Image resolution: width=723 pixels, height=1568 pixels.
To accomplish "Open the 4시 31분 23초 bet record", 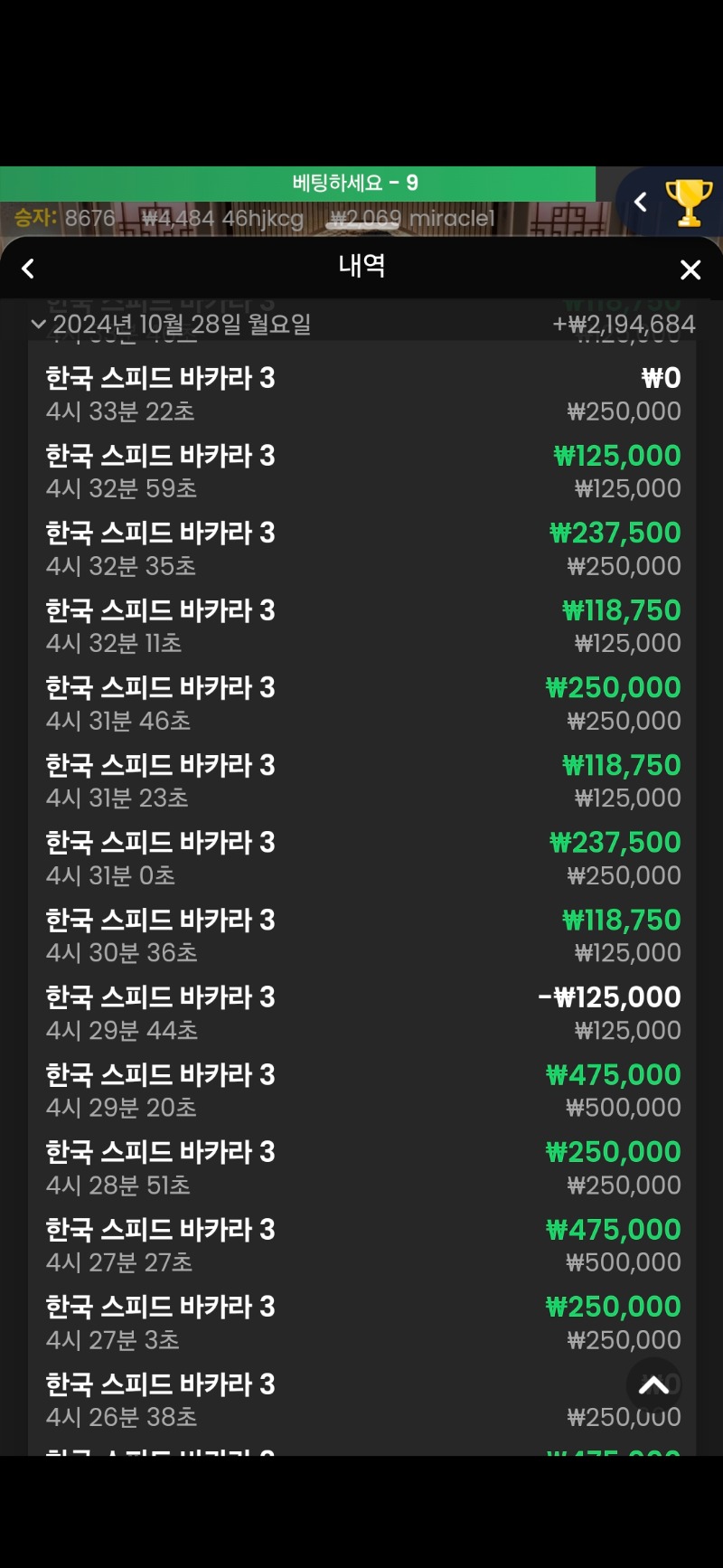I will (x=361, y=780).
